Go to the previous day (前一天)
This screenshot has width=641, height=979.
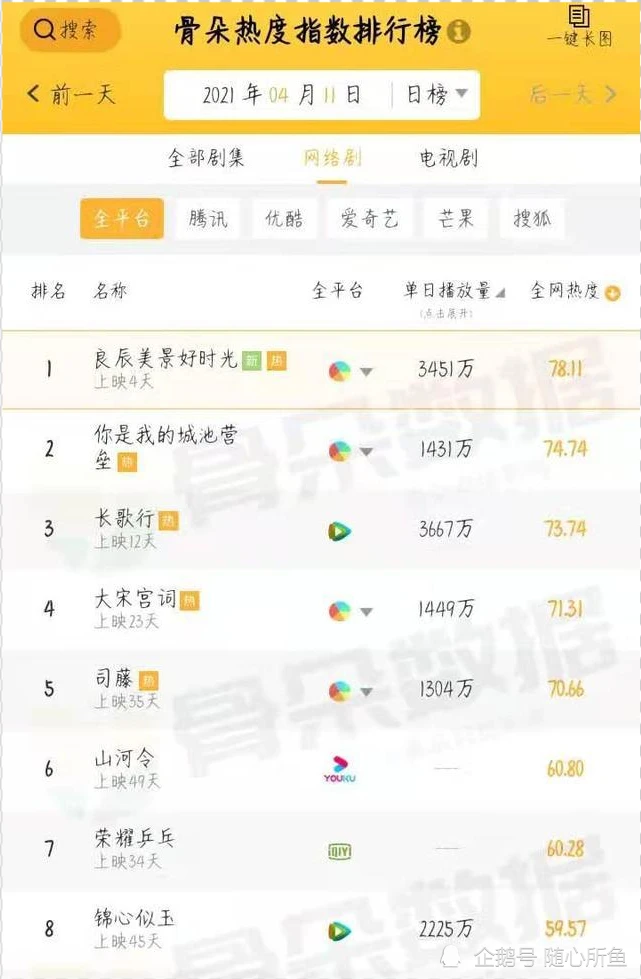[72, 95]
